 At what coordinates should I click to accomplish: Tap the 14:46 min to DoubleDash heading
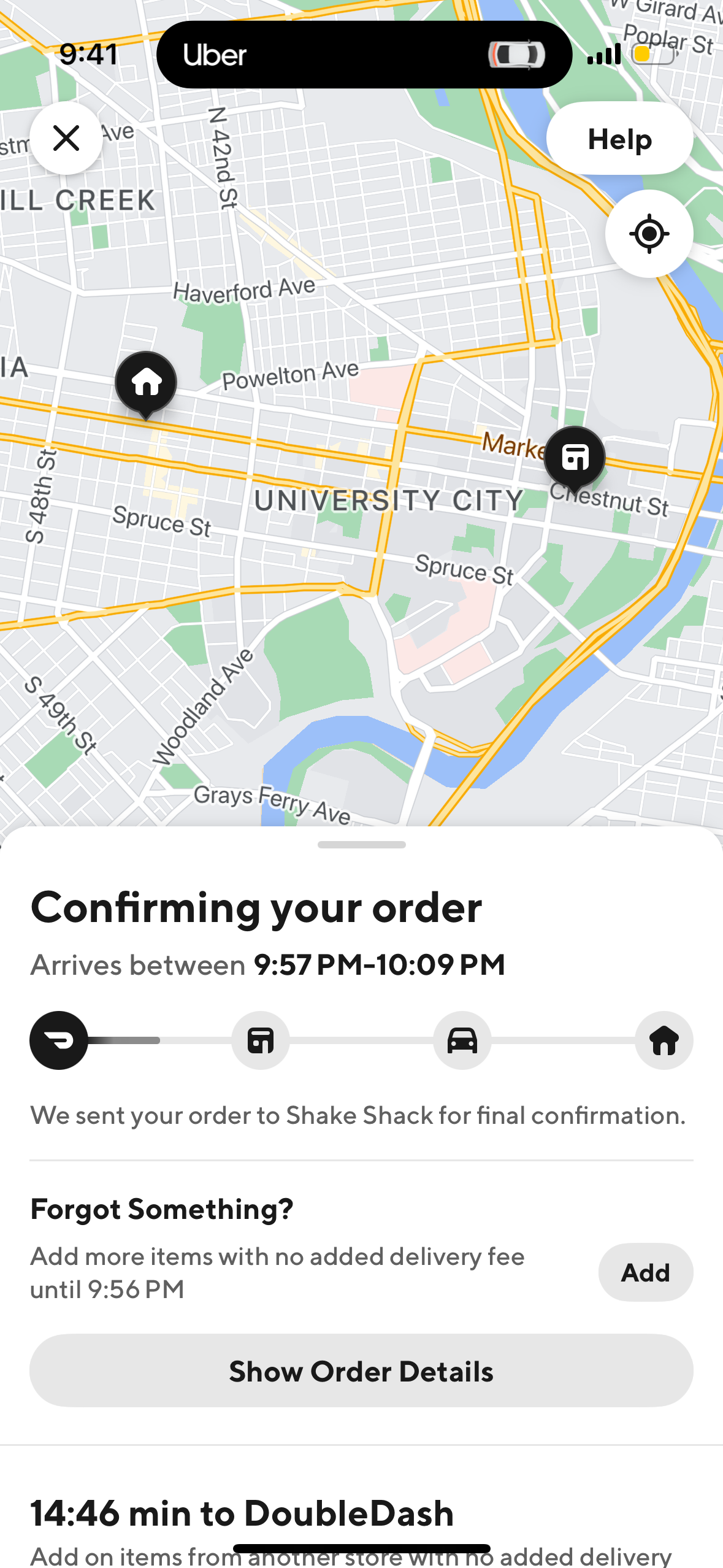click(242, 1515)
